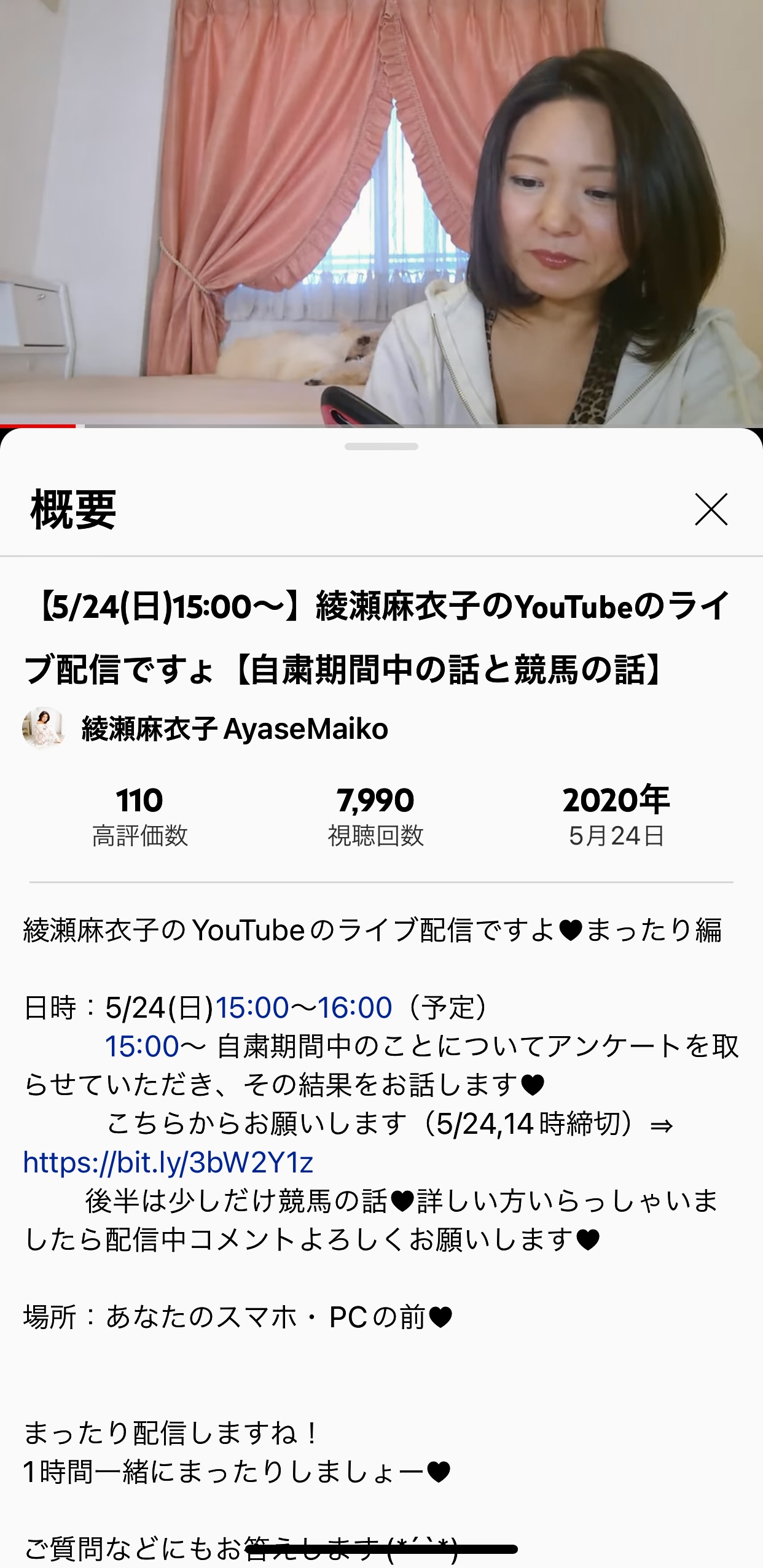
Task: Close the 概要 description panel
Action: [x=711, y=509]
